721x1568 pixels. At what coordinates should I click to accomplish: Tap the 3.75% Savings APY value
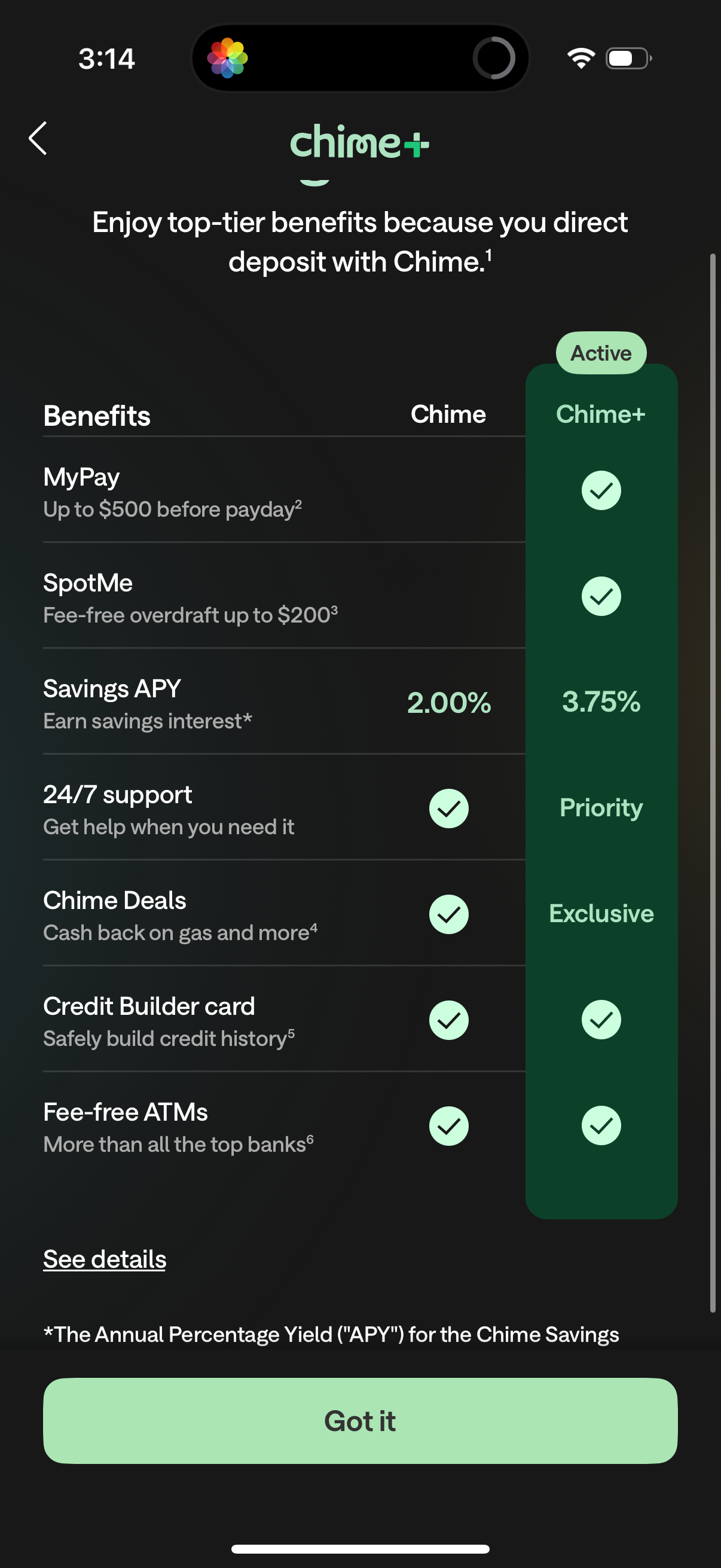click(x=601, y=702)
